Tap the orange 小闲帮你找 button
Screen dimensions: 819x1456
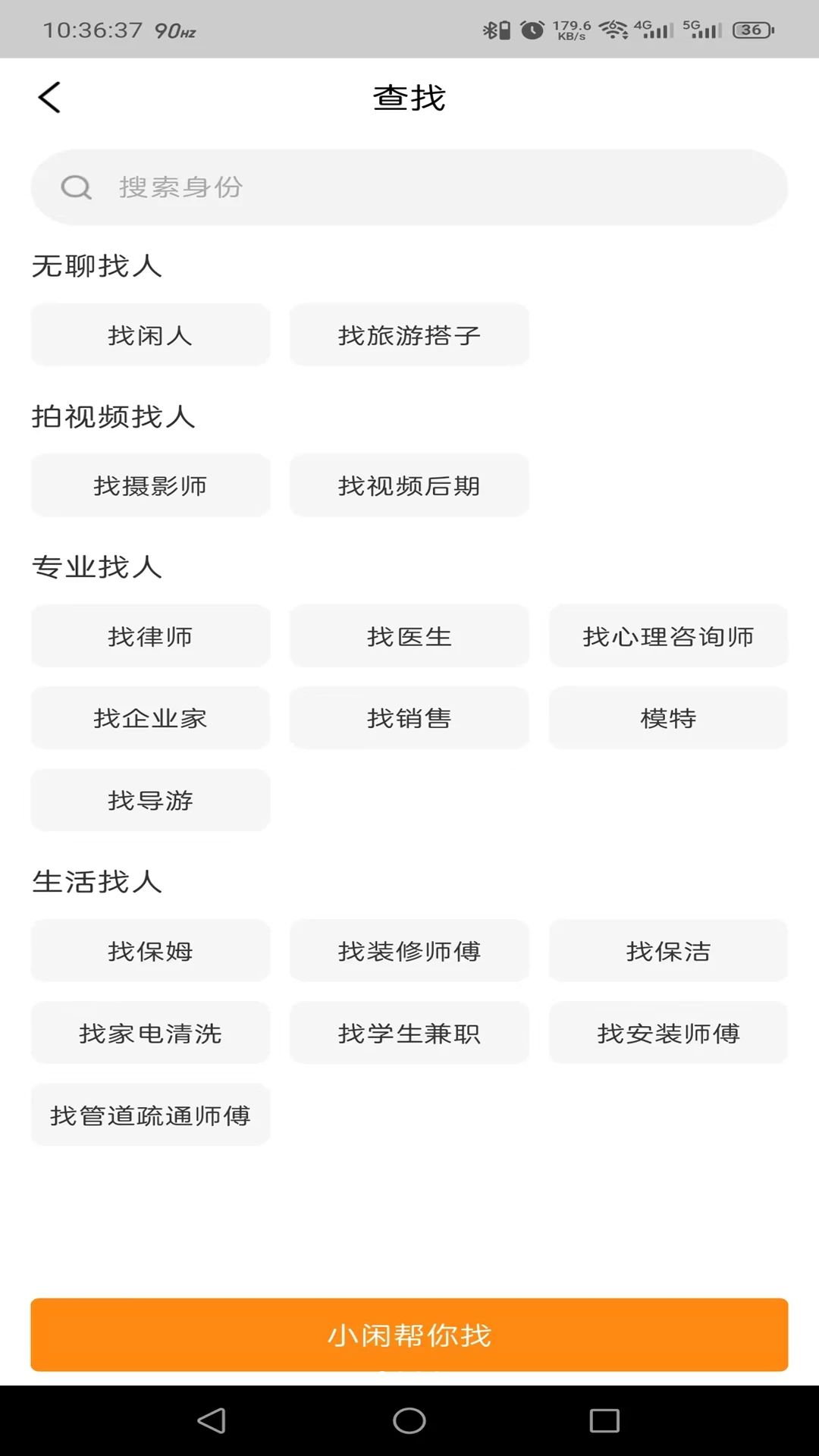409,1335
